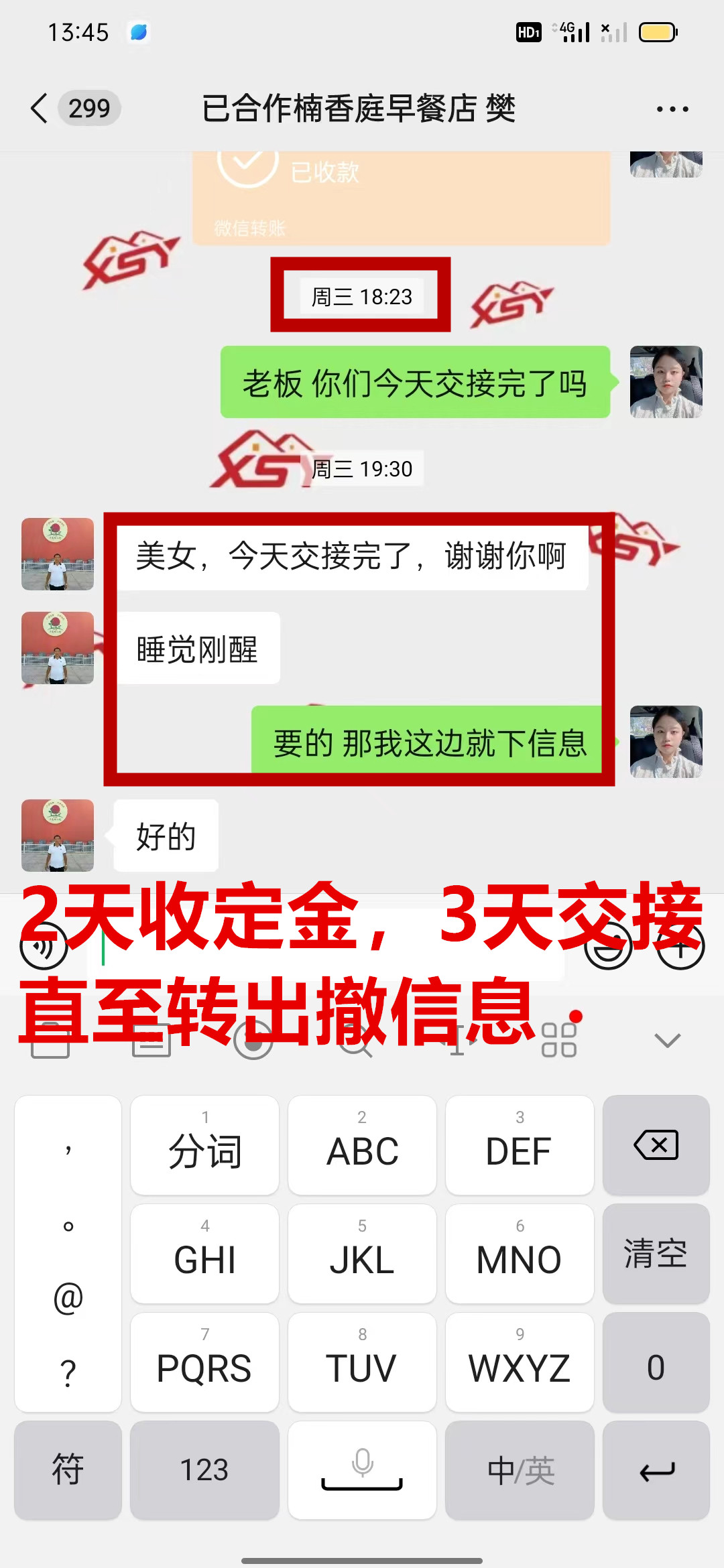Open the 已收款 WeChat transfer message

401,194
